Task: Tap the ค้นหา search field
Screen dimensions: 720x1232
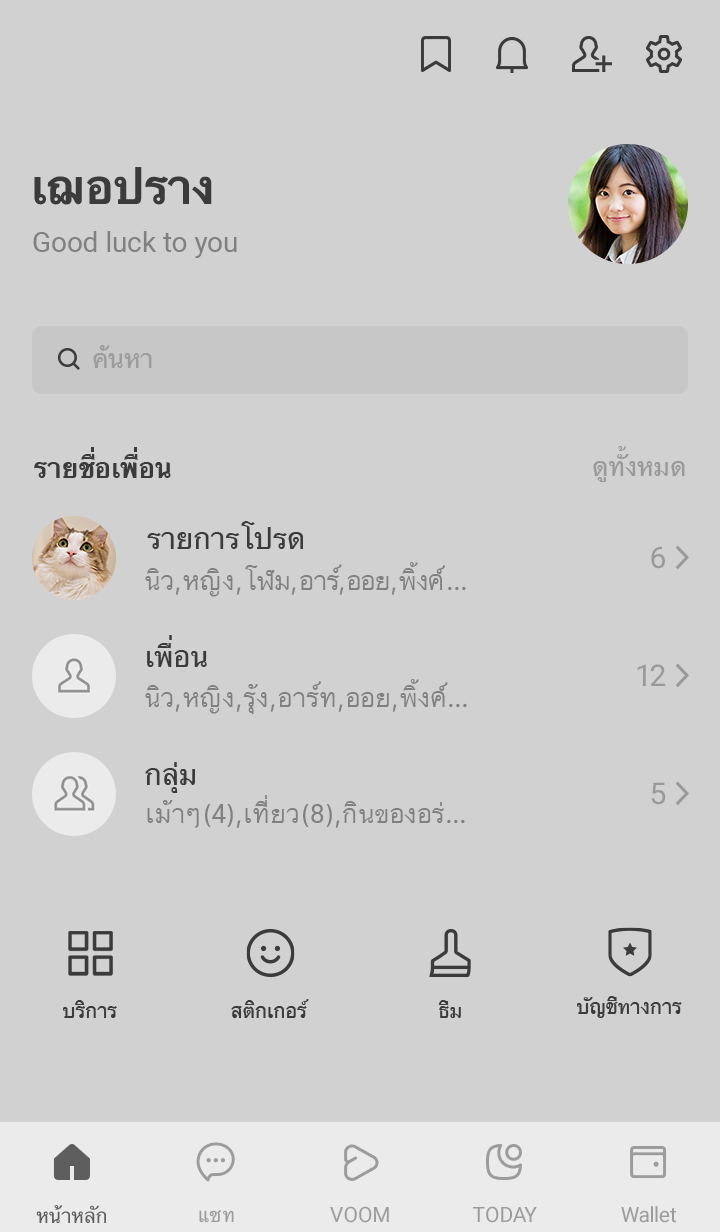Action: [x=360, y=360]
